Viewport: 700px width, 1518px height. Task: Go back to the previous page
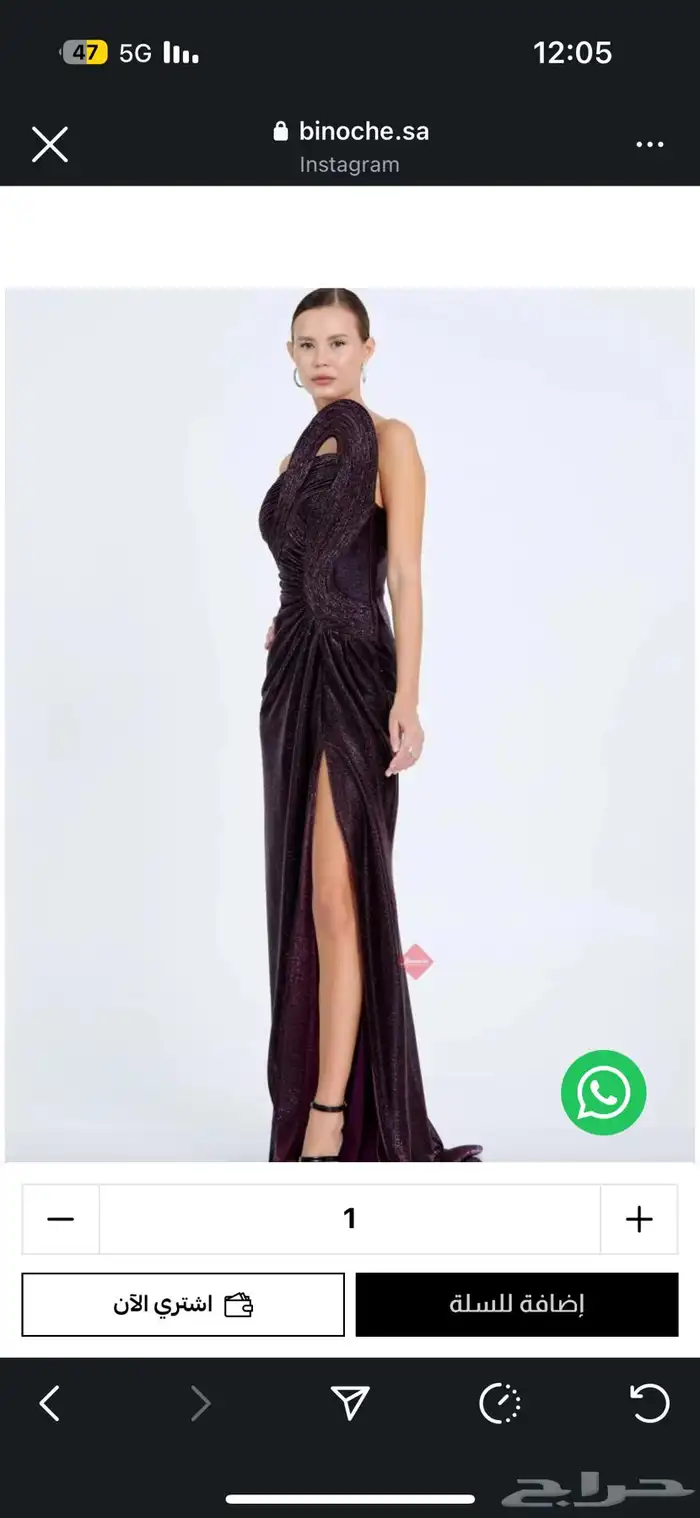click(x=50, y=1404)
